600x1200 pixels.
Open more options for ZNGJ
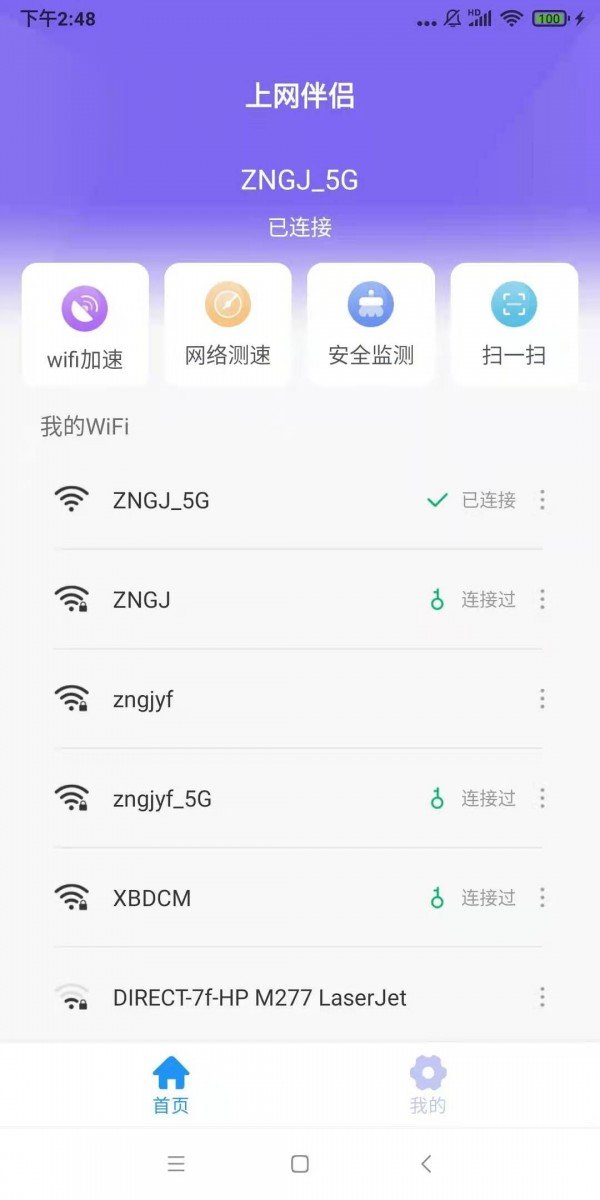pyautogui.click(x=542, y=600)
